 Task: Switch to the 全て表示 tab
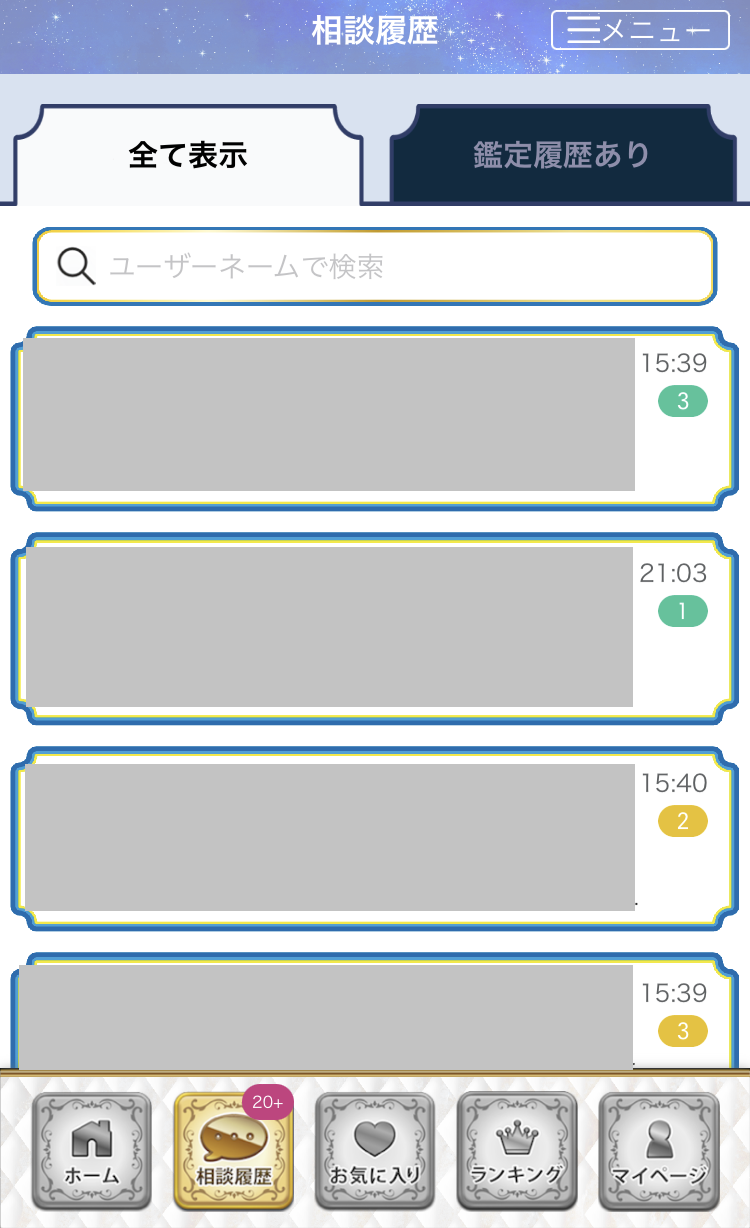188,155
